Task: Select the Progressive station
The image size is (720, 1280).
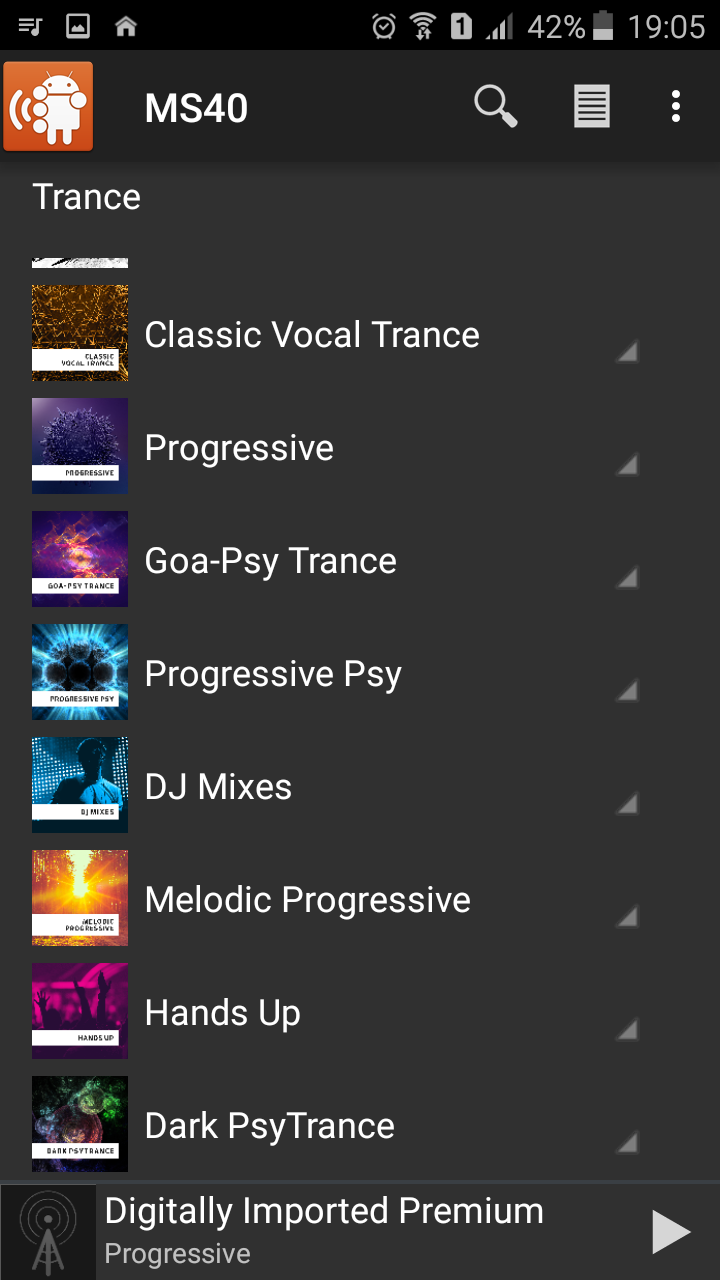Action: (240, 448)
